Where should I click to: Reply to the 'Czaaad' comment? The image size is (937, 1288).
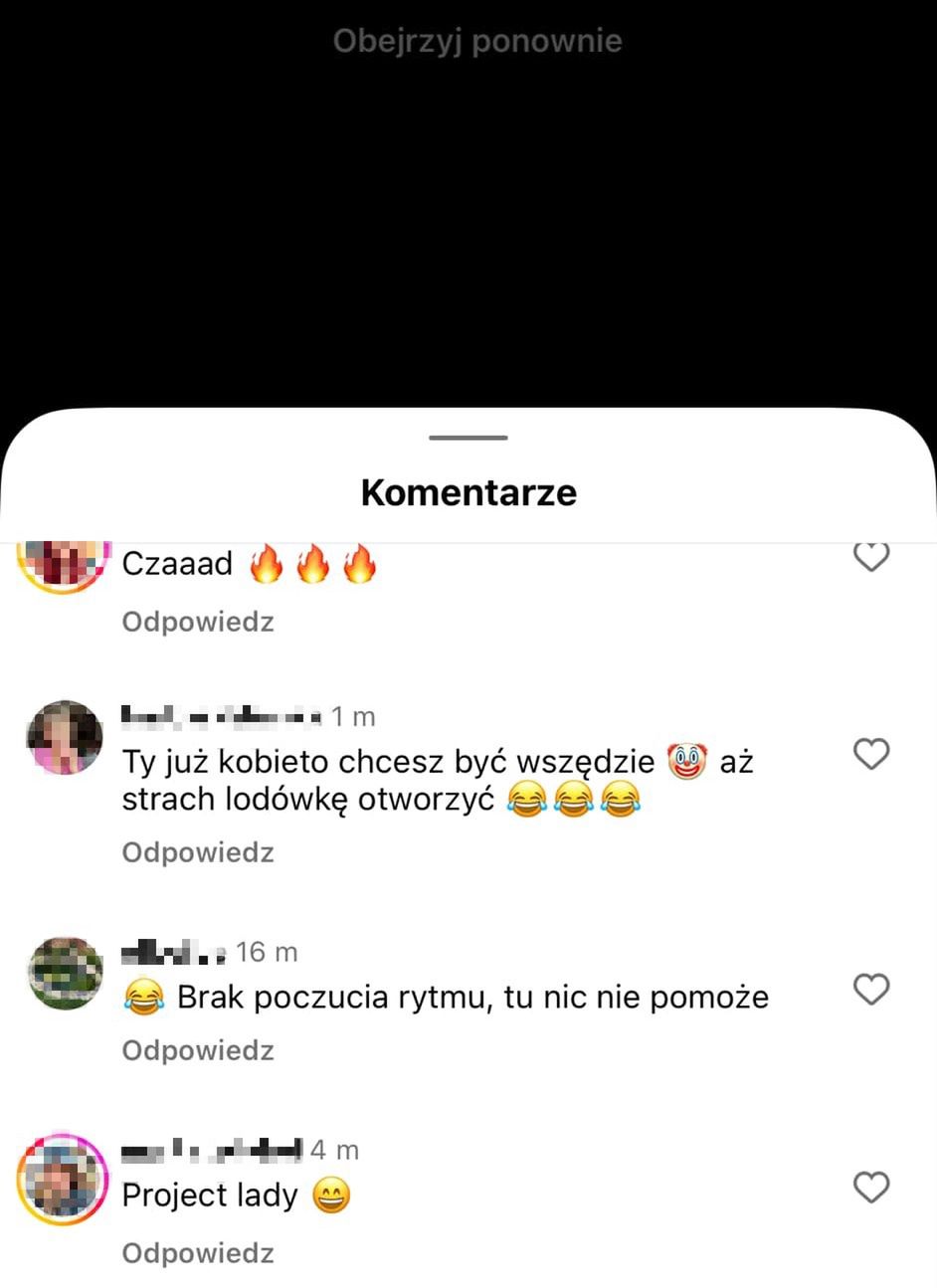197,622
